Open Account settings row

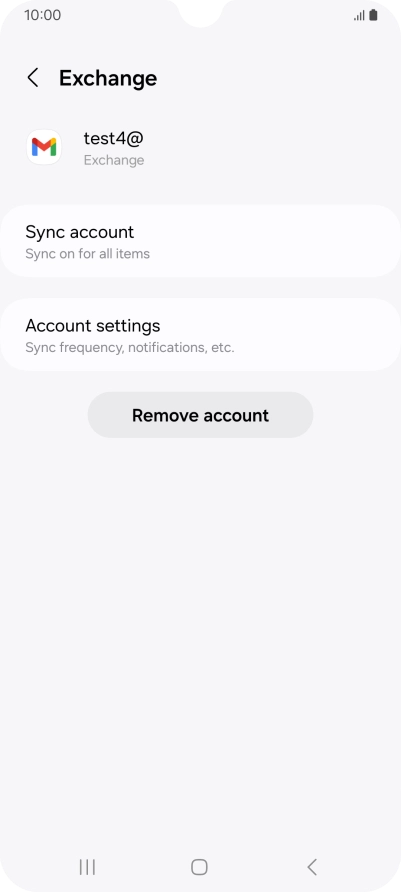click(x=200, y=334)
